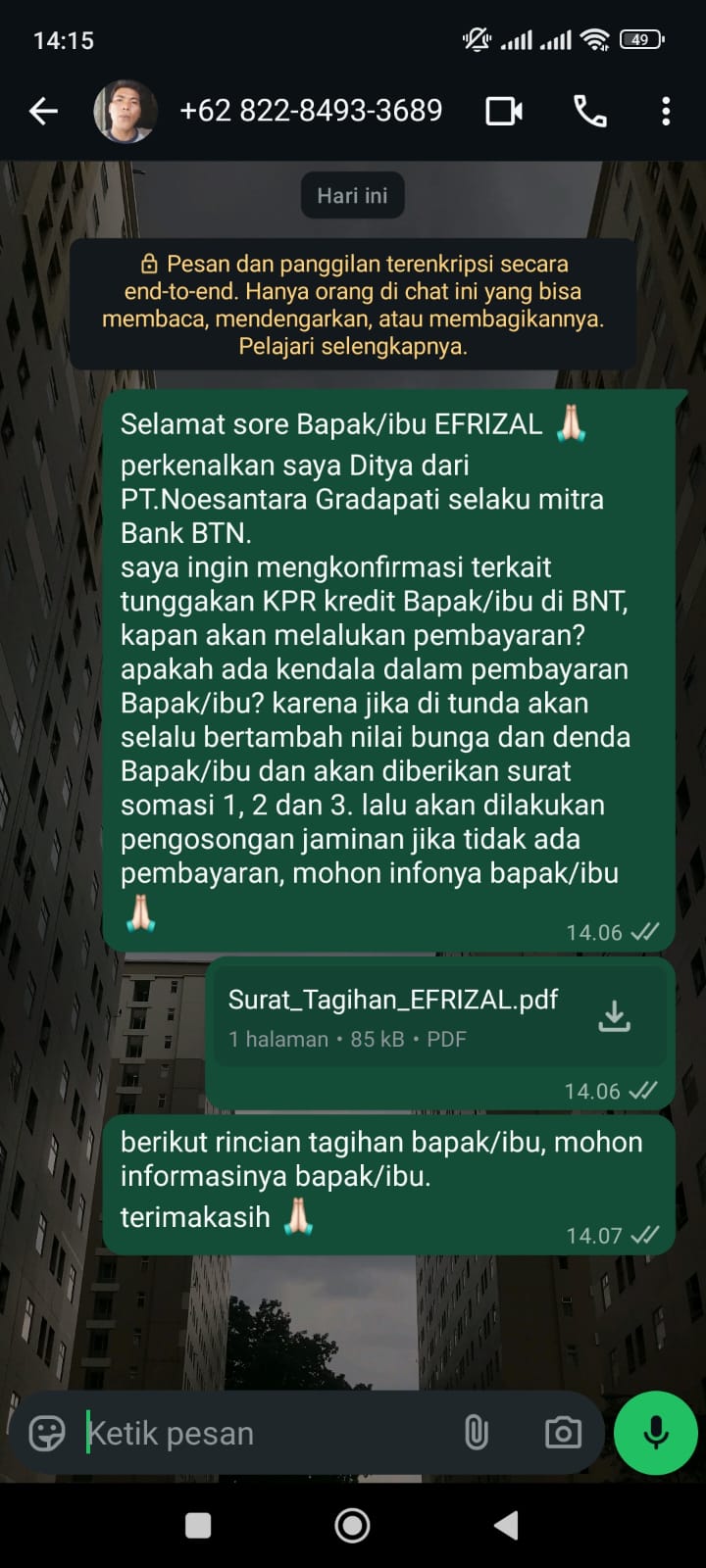
Task: Record a voice message
Action: 655,1433
